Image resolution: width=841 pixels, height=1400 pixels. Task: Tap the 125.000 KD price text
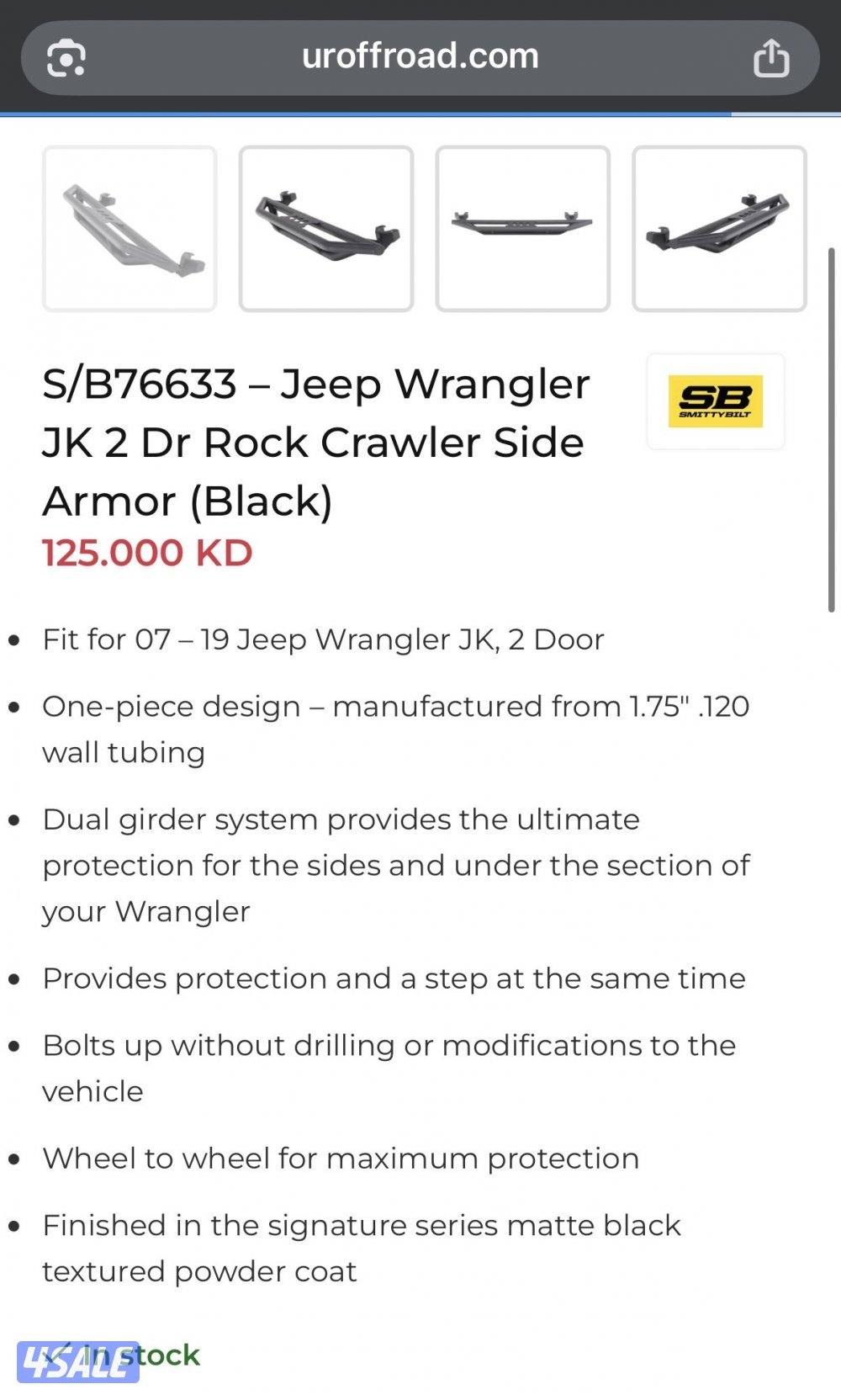tap(147, 554)
